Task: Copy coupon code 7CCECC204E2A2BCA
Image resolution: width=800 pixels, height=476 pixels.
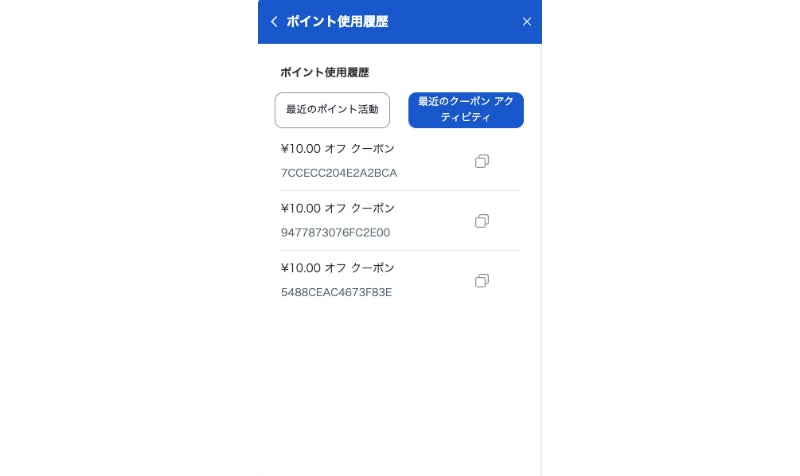Action: point(481,161)
